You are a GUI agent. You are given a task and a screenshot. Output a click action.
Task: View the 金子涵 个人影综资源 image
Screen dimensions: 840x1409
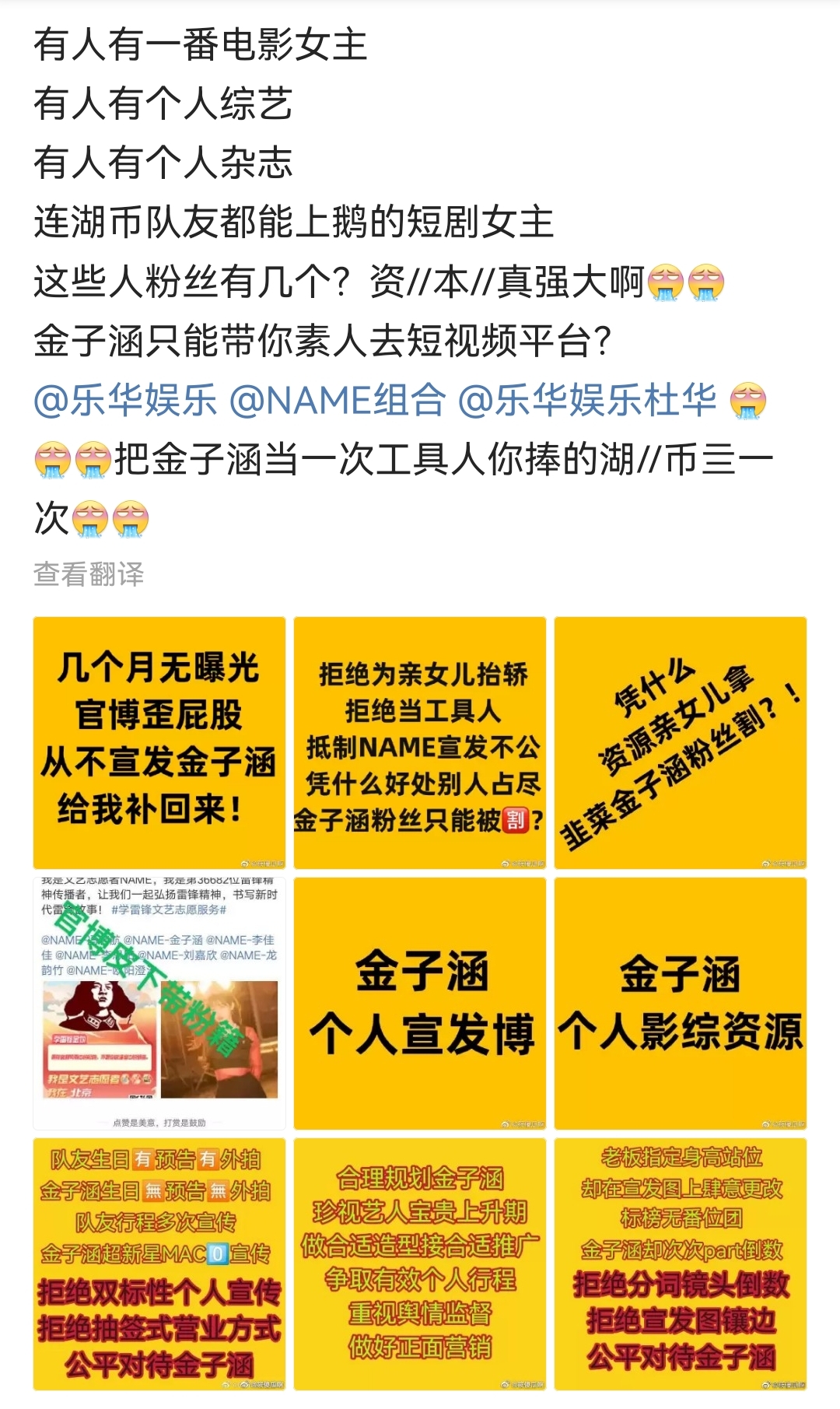click(x=681, y=1003)
